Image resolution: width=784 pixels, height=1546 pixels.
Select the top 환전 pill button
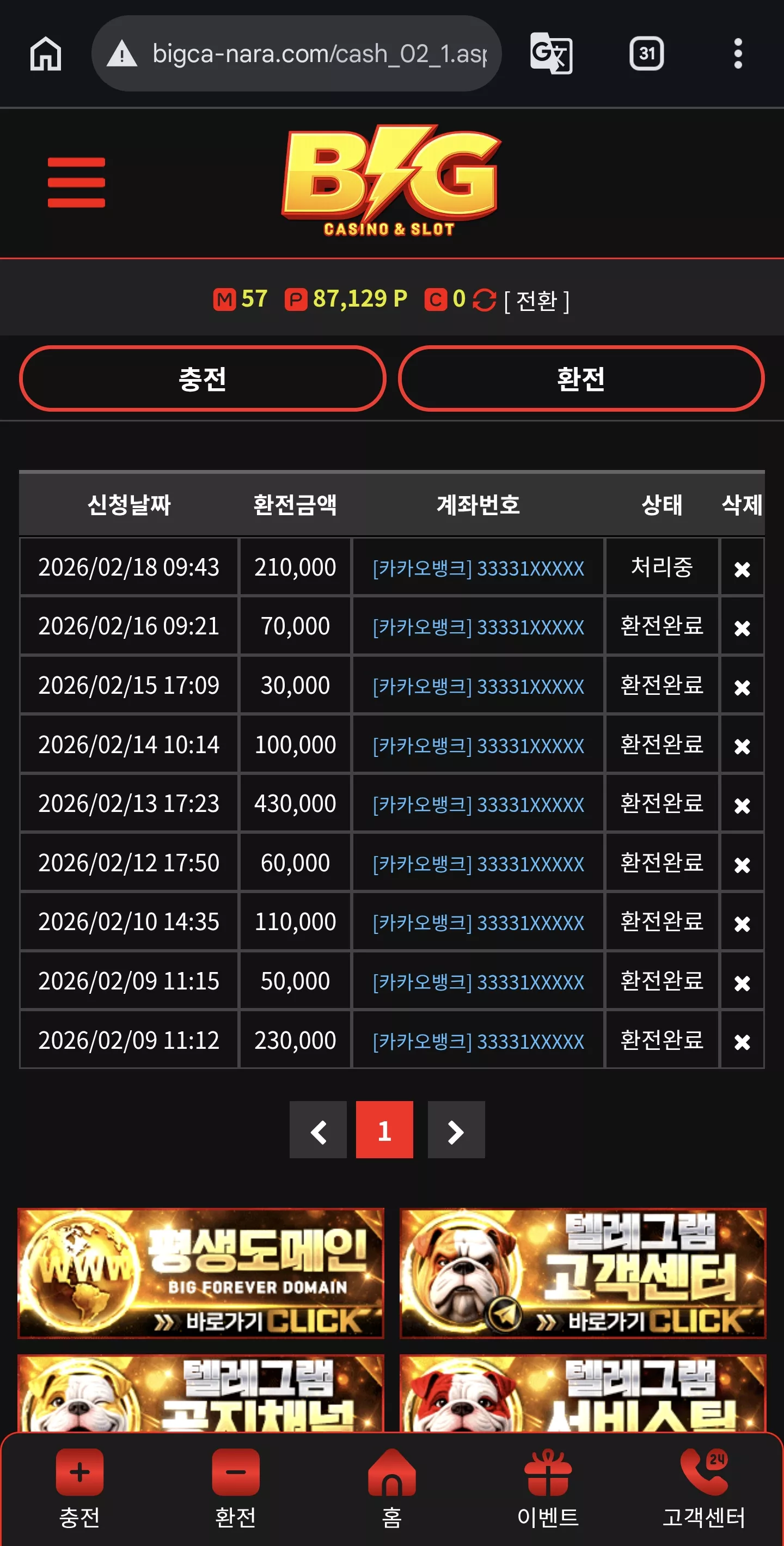(581, 378)
